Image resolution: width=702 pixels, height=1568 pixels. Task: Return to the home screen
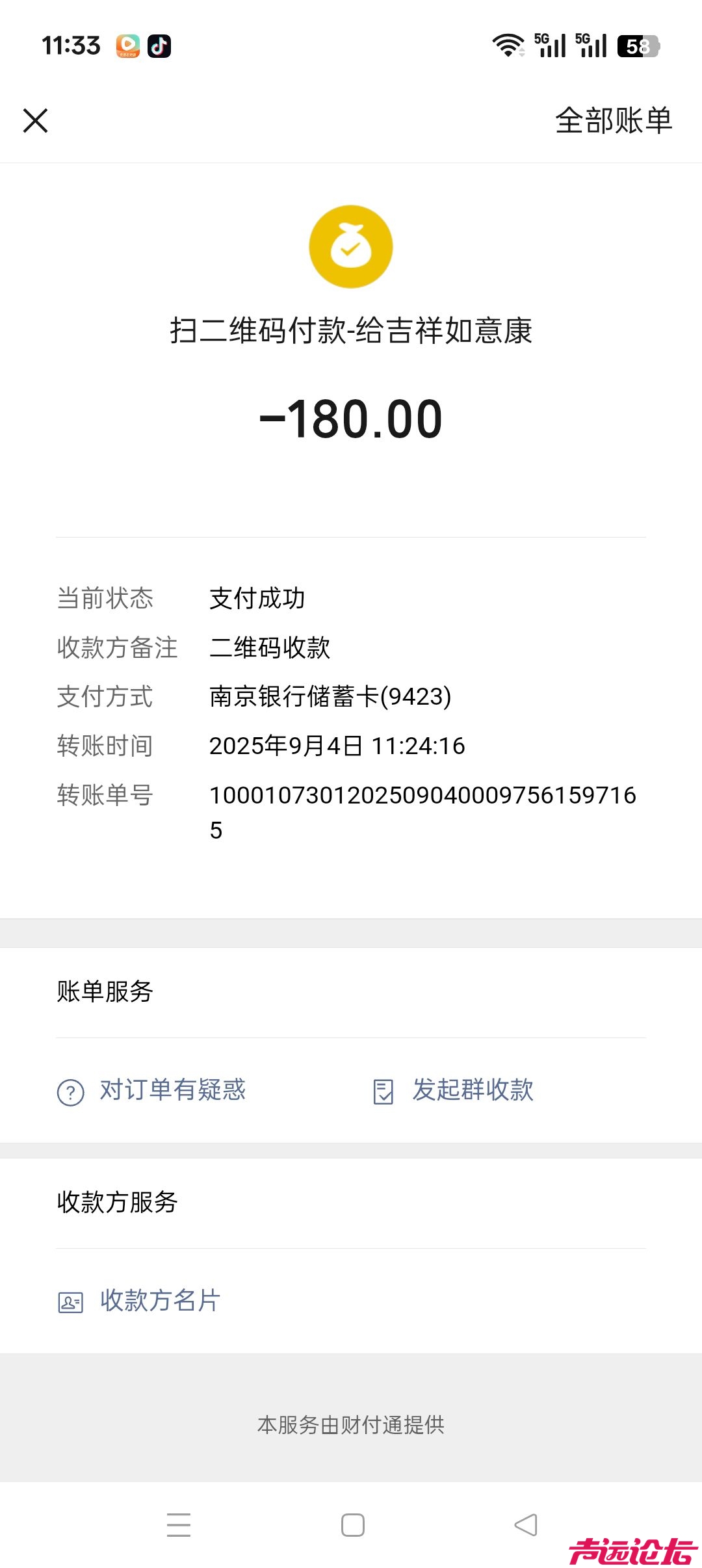pyautogui.click(x=352, y=1525)
